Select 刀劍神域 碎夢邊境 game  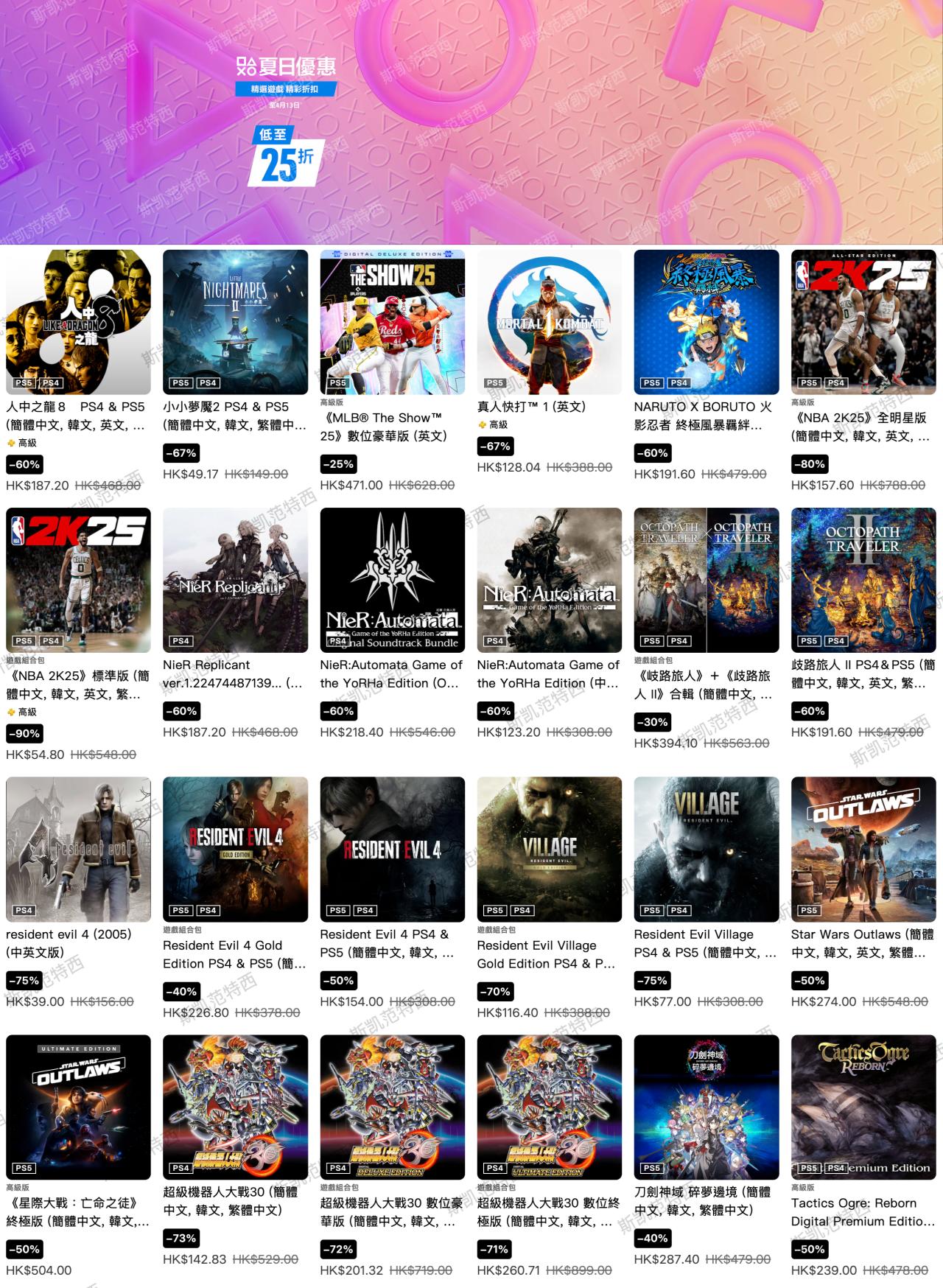[x=706, y=1107]
